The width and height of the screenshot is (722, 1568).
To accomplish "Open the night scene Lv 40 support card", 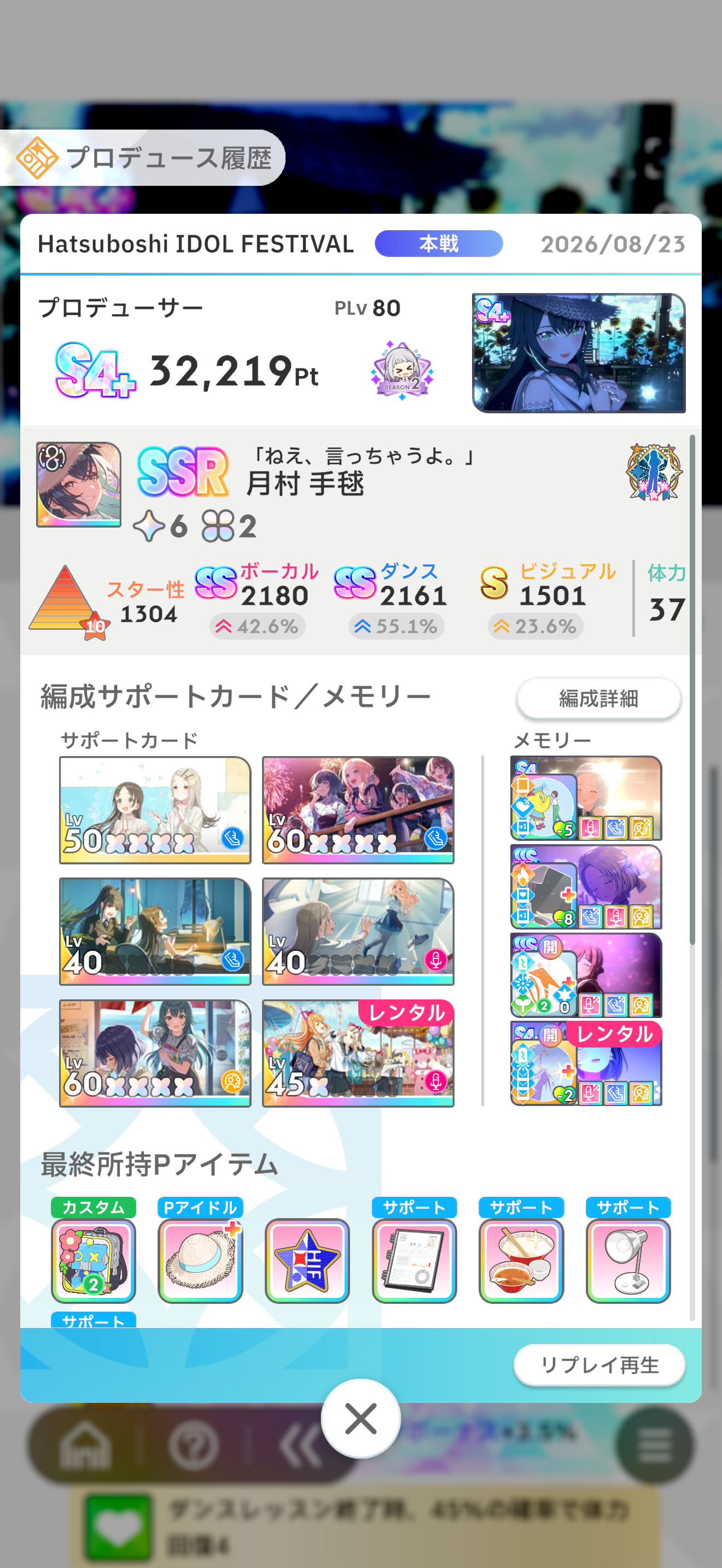I will point(155,931).
